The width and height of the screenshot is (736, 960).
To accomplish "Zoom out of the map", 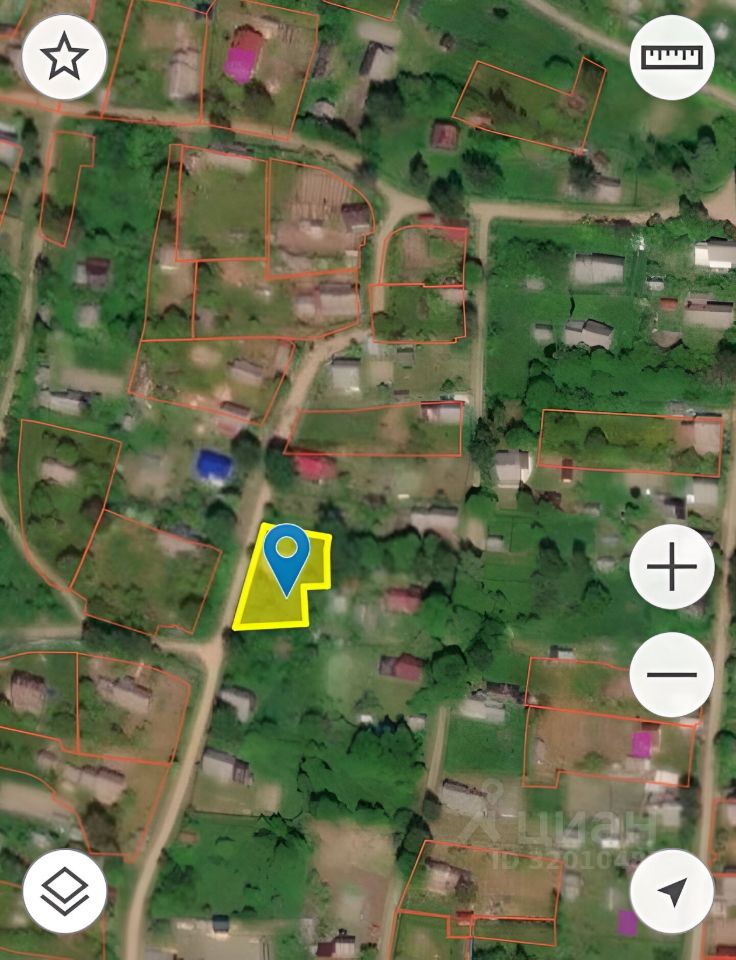I will pos(671,674).
